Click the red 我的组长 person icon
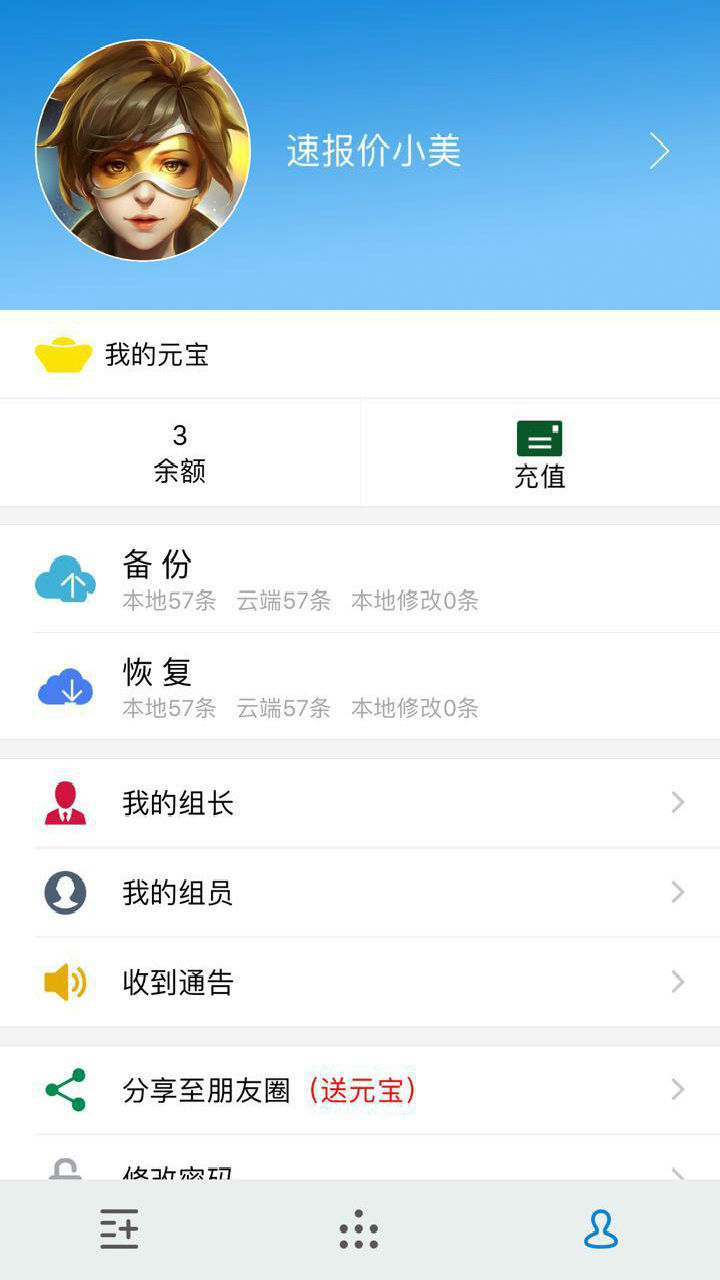 point(64,801)
